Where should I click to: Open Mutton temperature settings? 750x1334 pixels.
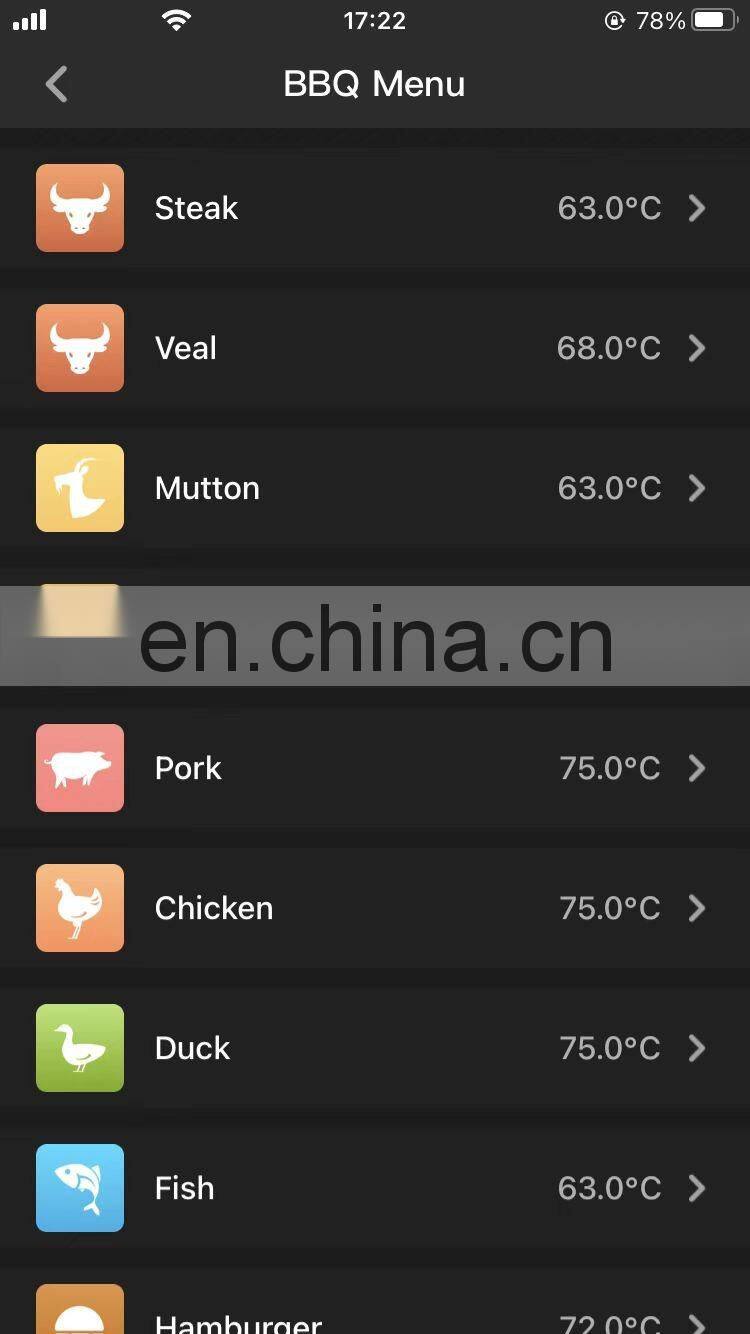(374, 488)
